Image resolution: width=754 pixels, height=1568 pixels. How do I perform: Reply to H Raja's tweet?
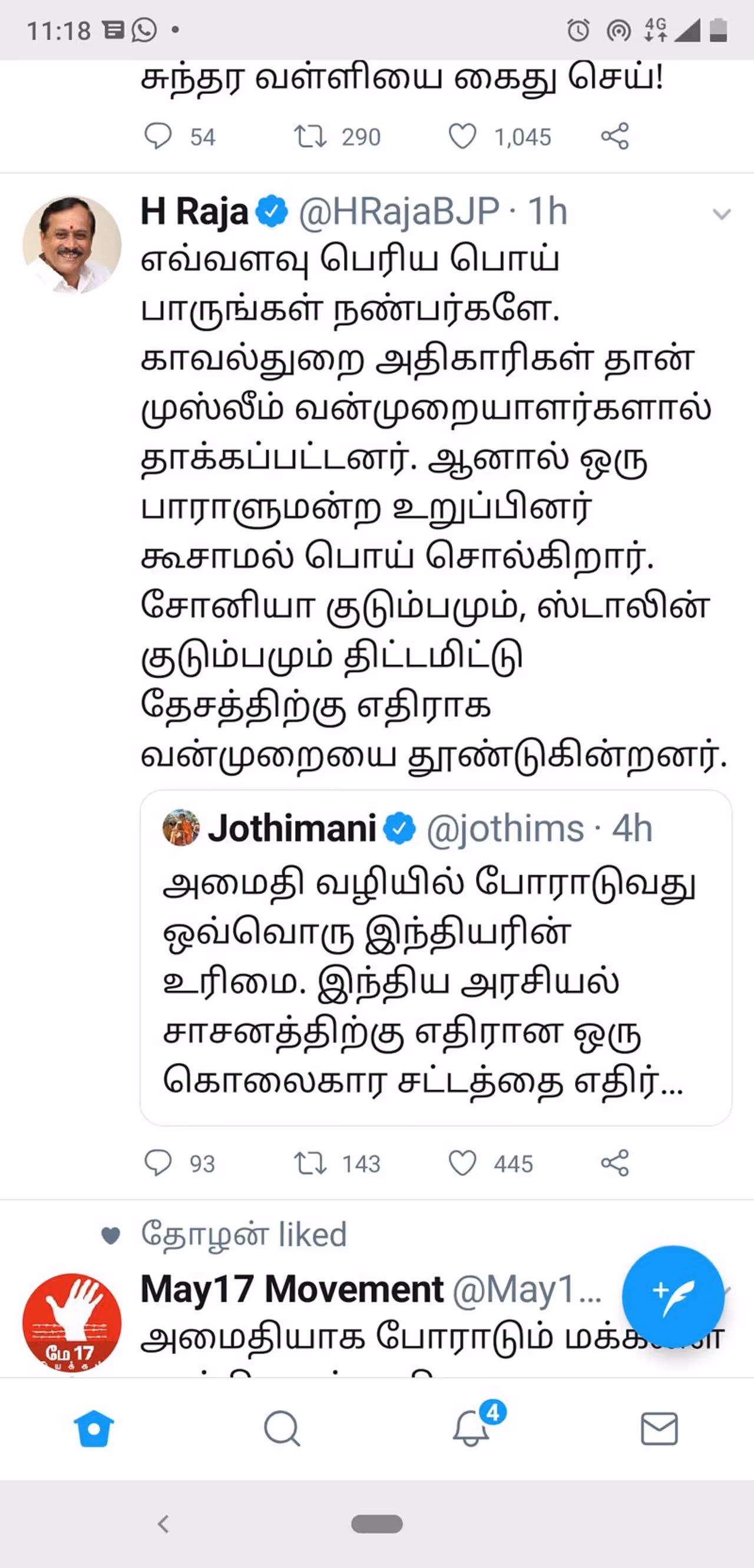pos(158,1163)
